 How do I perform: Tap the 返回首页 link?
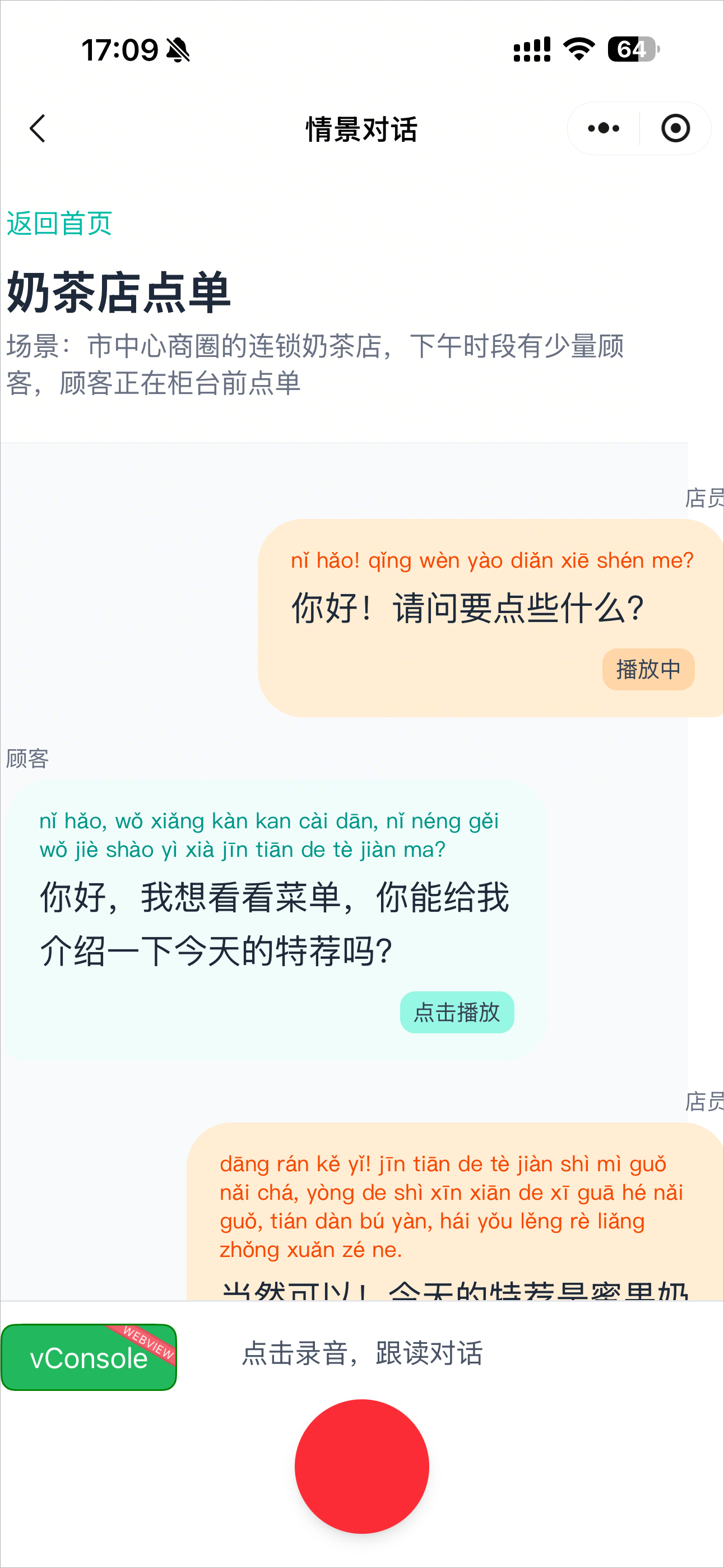59,224
